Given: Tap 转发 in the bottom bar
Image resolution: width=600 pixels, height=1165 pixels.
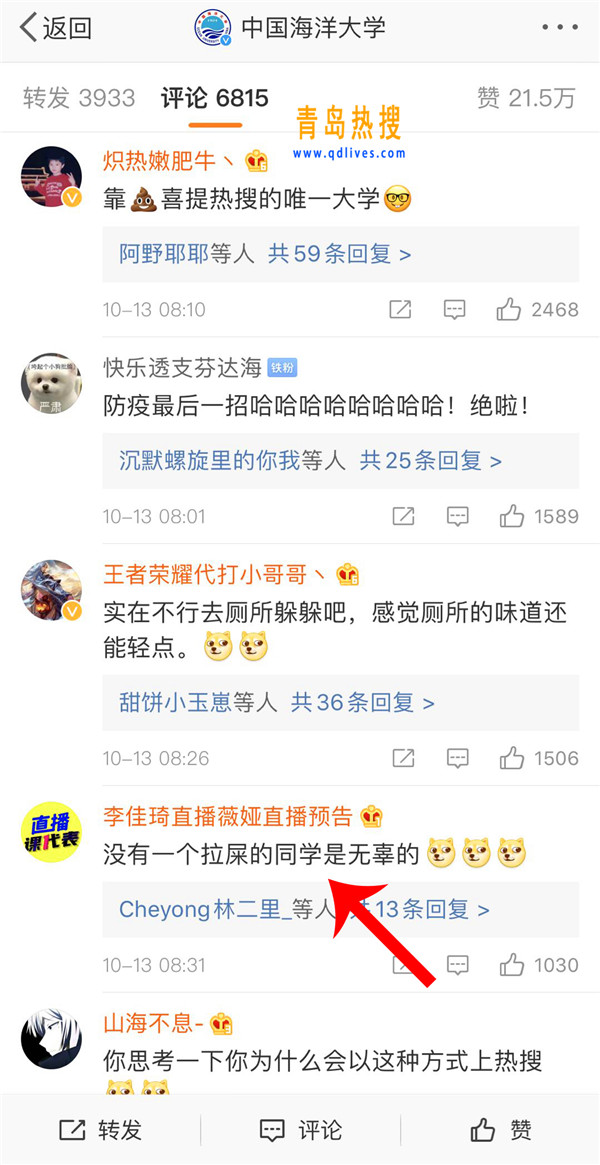Looking at the screenshot, I should point(100,1130).
